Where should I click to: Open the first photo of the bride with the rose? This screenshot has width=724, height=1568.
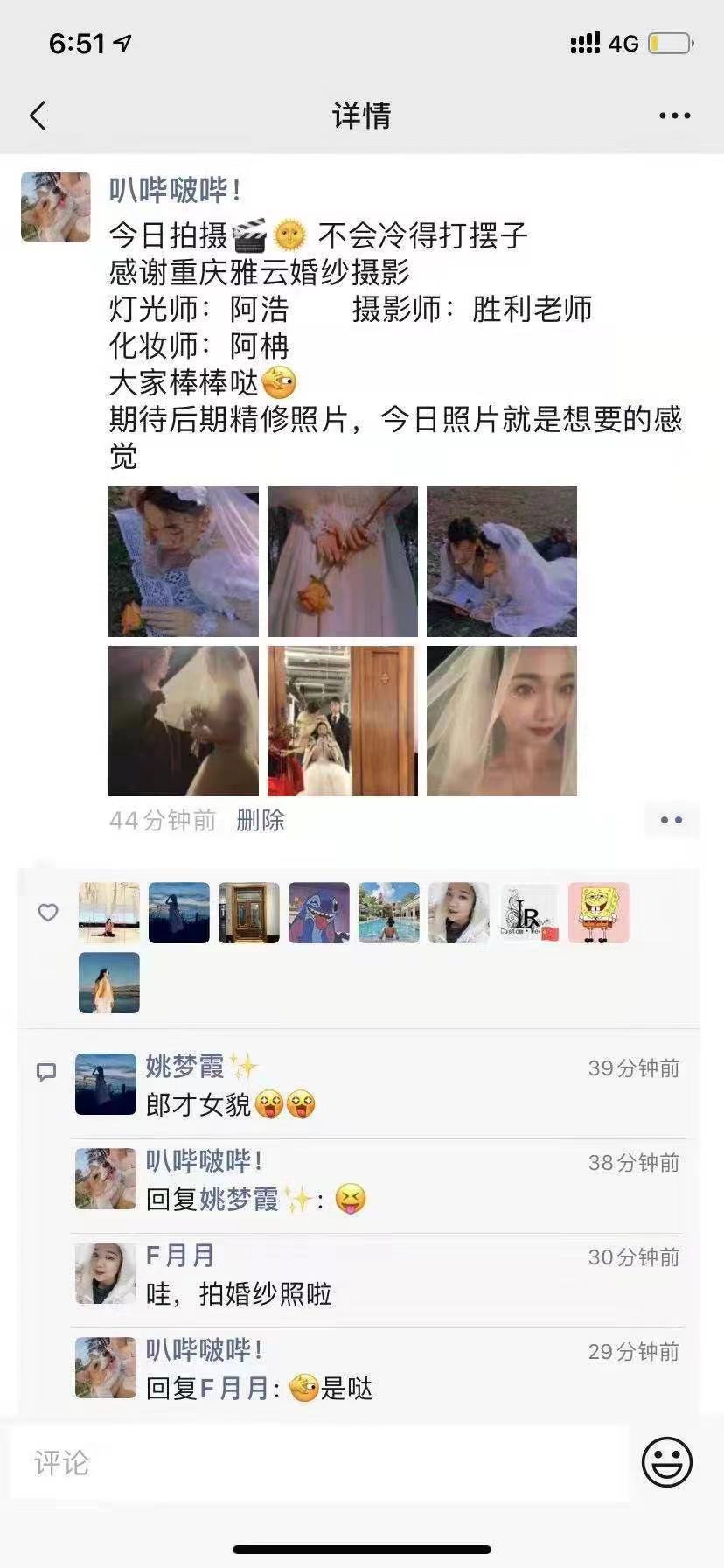[184, 562]
